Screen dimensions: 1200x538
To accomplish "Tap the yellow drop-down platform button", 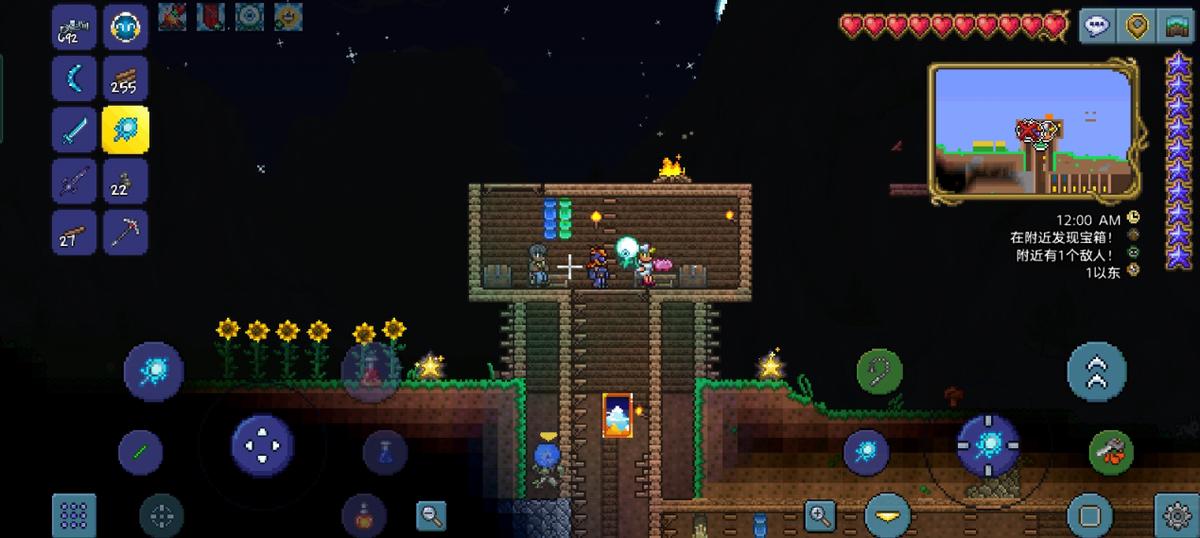I will tap(887, 515).
